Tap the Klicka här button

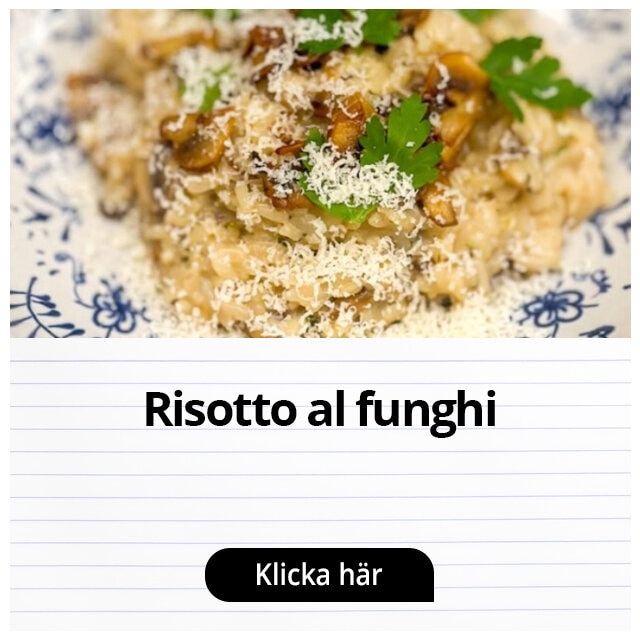[x=319, y=575]
